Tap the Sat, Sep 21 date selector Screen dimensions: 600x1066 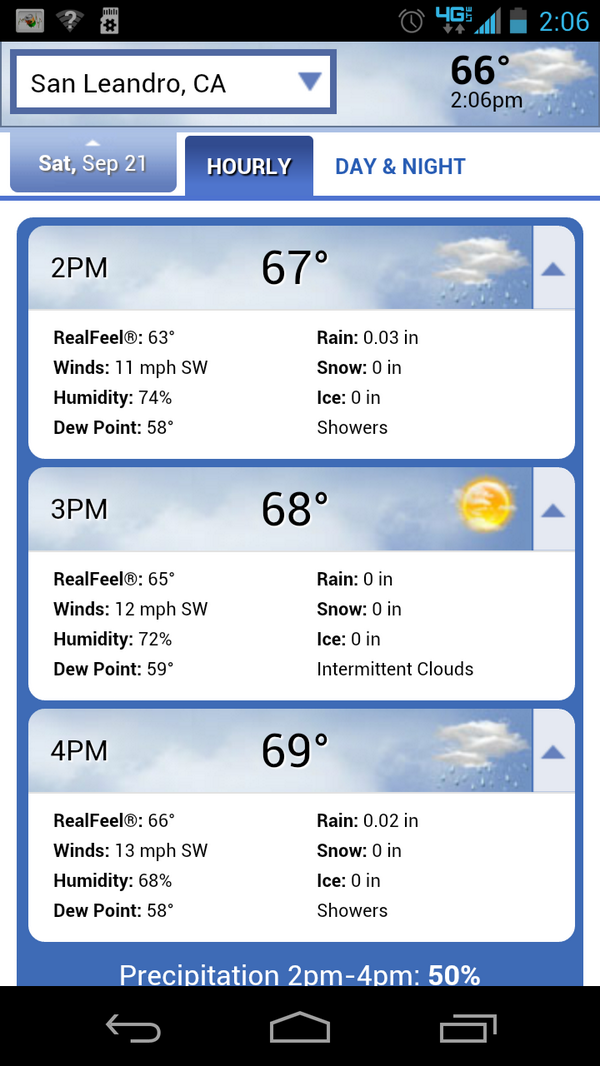pos(93,163)
